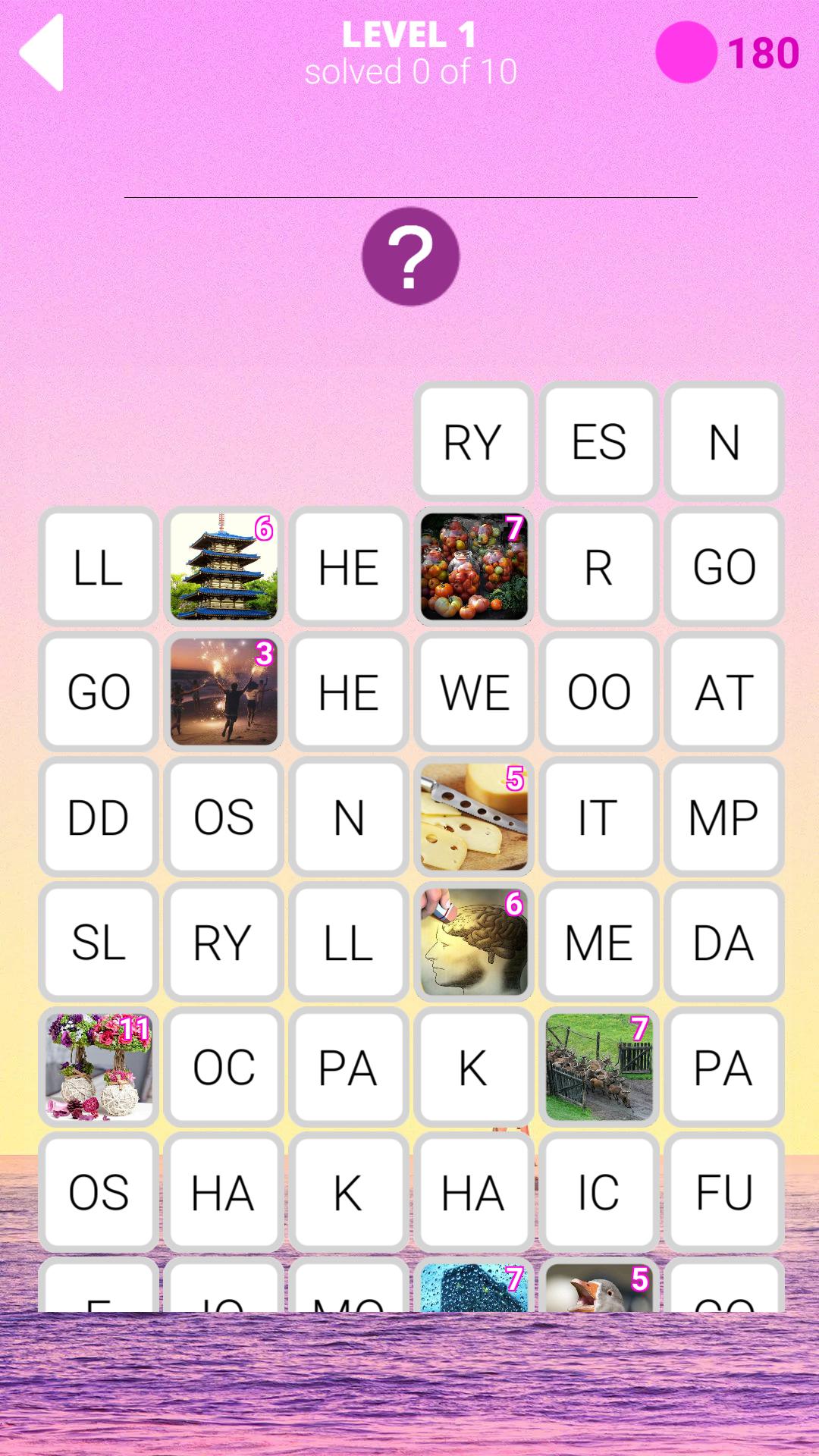Image resolution: width=819 pixels, height=1456 pixels.
Task: Open the tomato jars image tile marked 7
Action: [x=472, y=567]
